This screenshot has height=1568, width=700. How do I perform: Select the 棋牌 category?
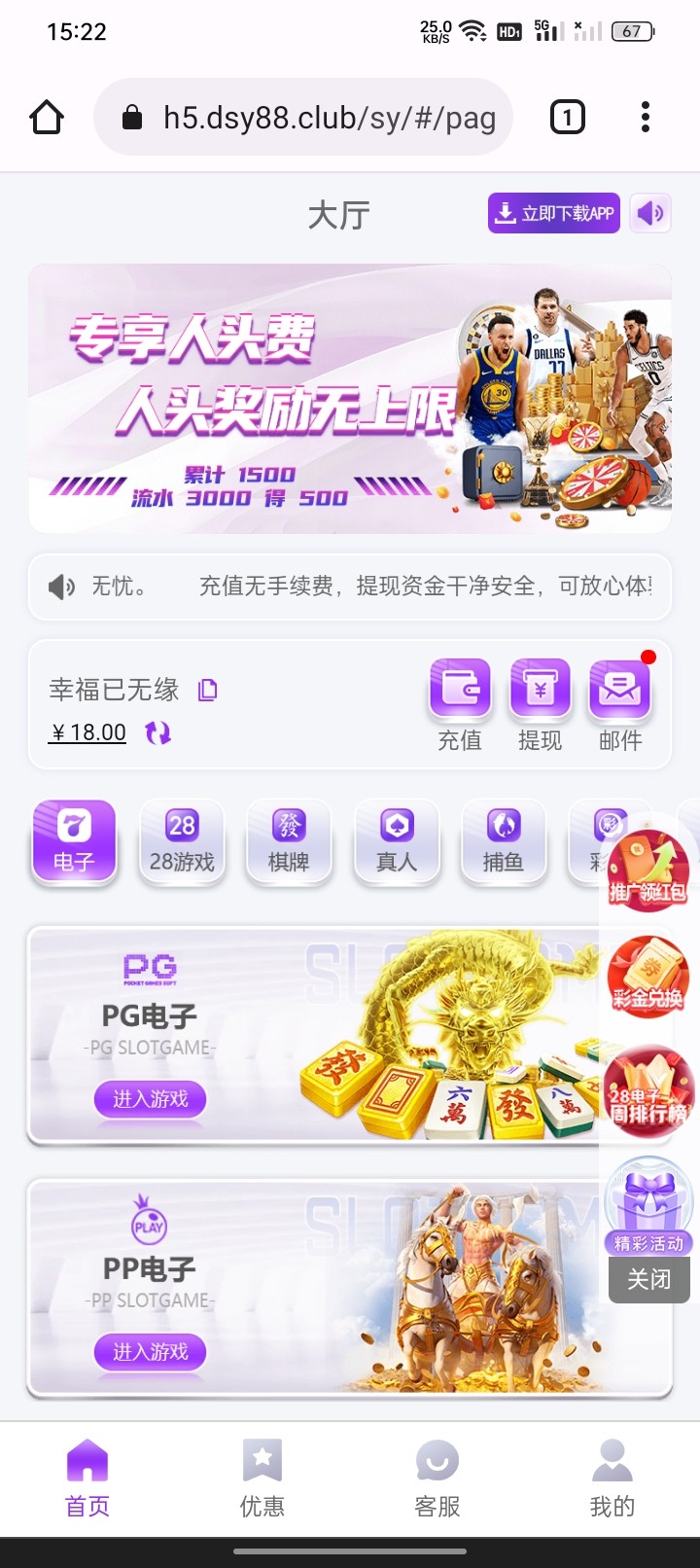click(289, 841)
